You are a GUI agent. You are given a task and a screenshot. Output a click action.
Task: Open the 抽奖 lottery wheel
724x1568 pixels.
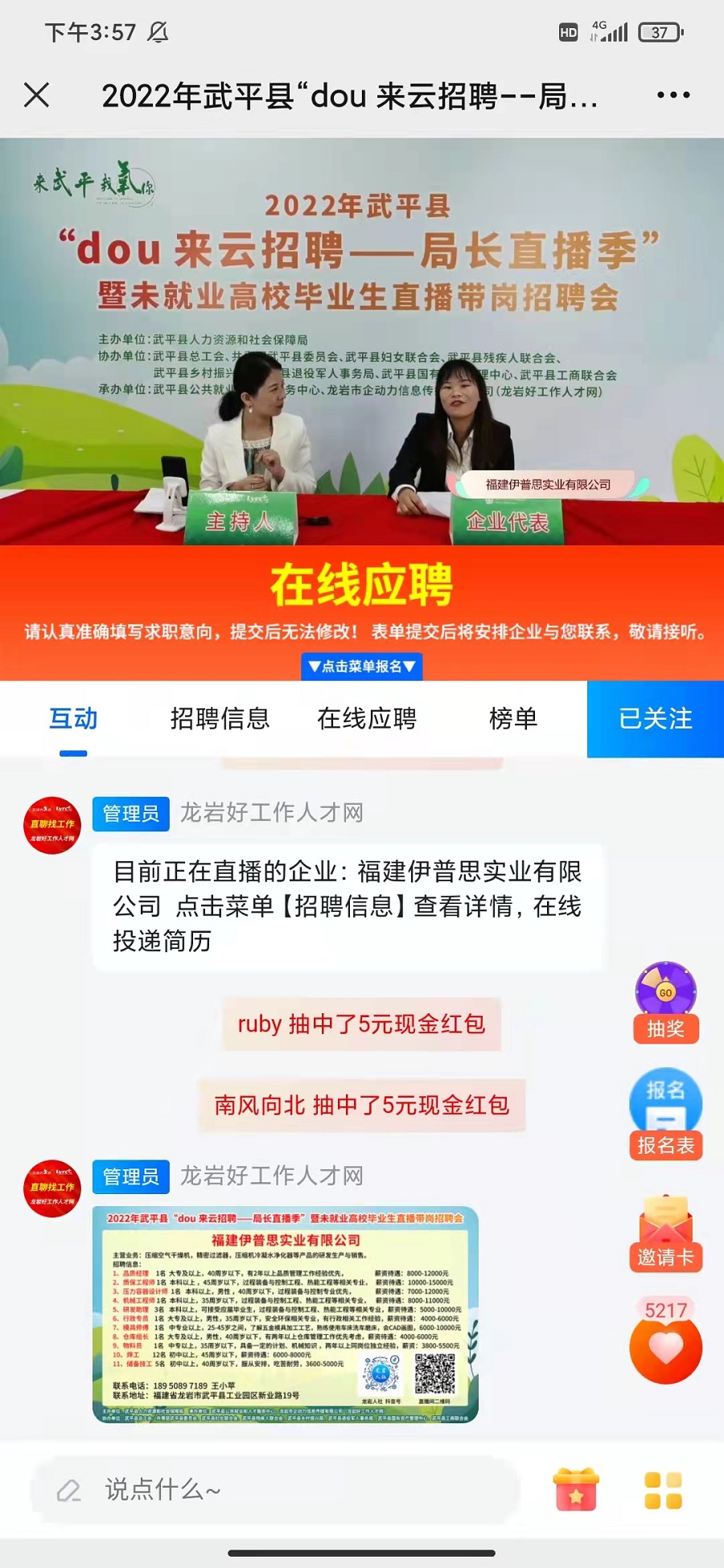[665, 1002]
